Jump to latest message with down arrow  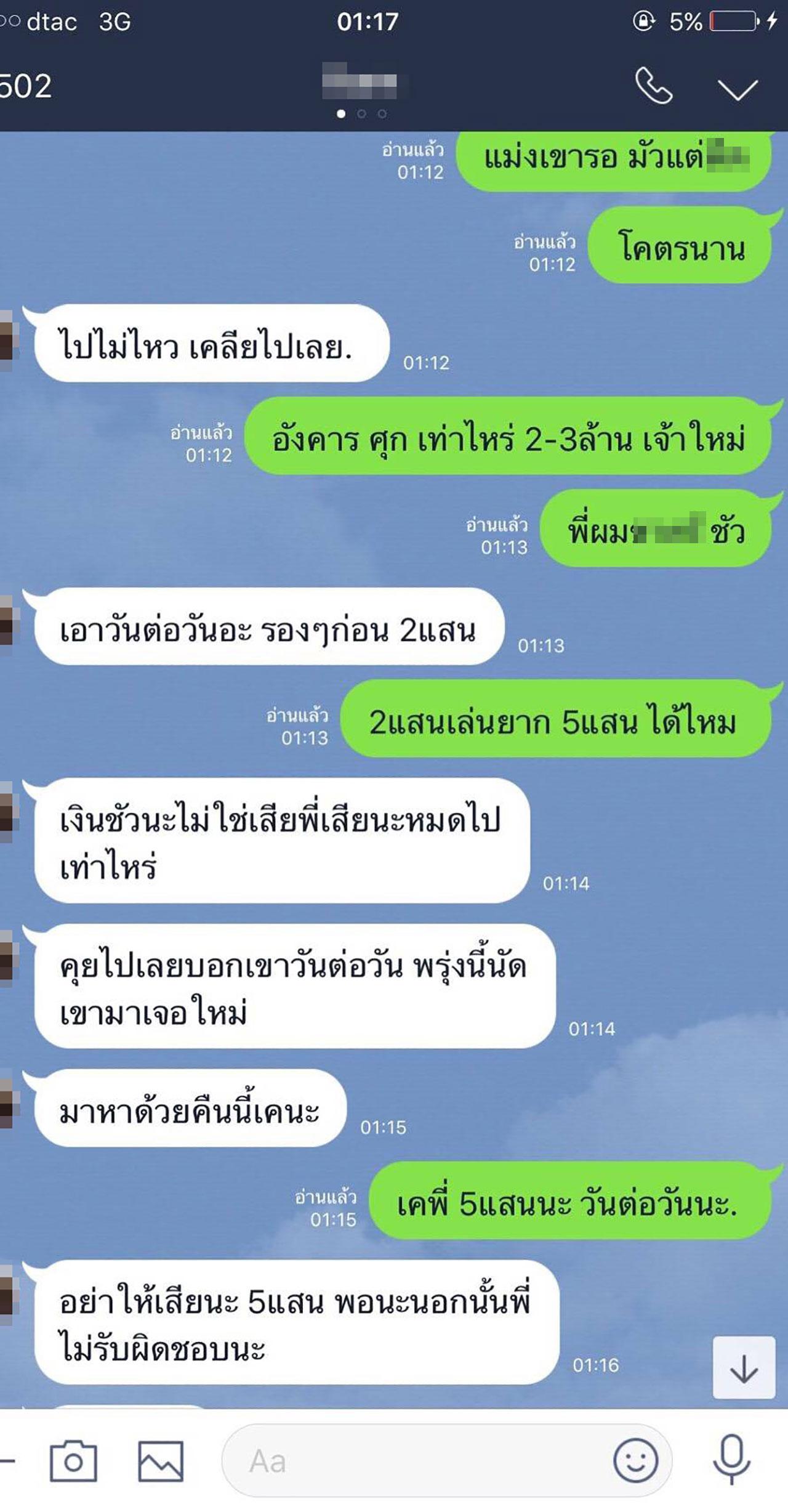point(744,1367)
